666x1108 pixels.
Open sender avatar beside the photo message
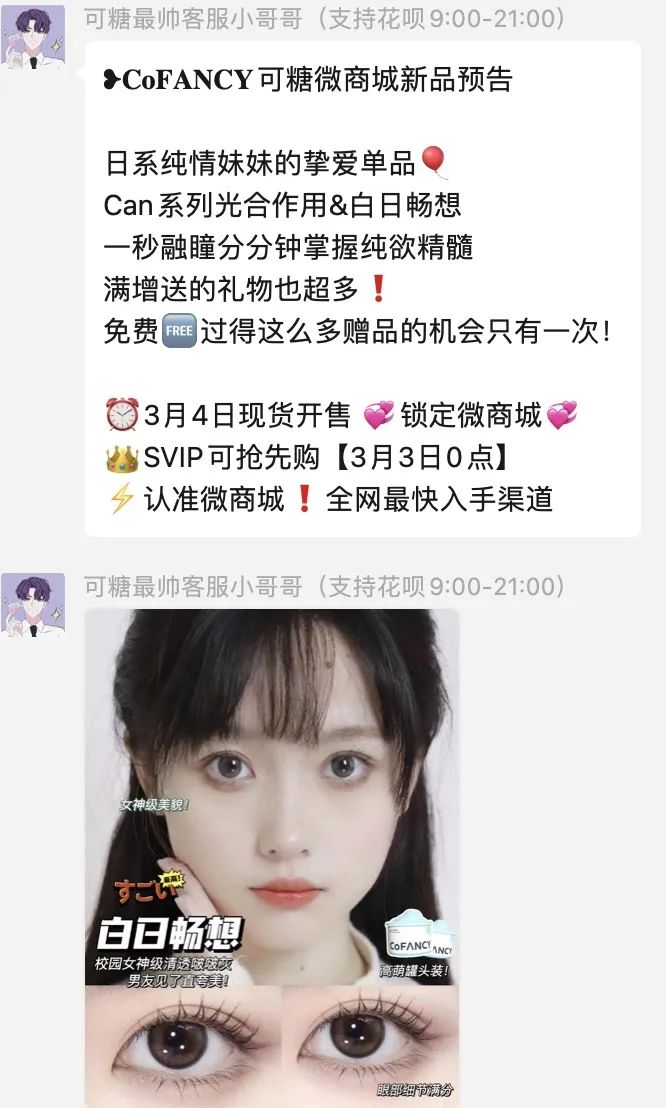point(33,605)
